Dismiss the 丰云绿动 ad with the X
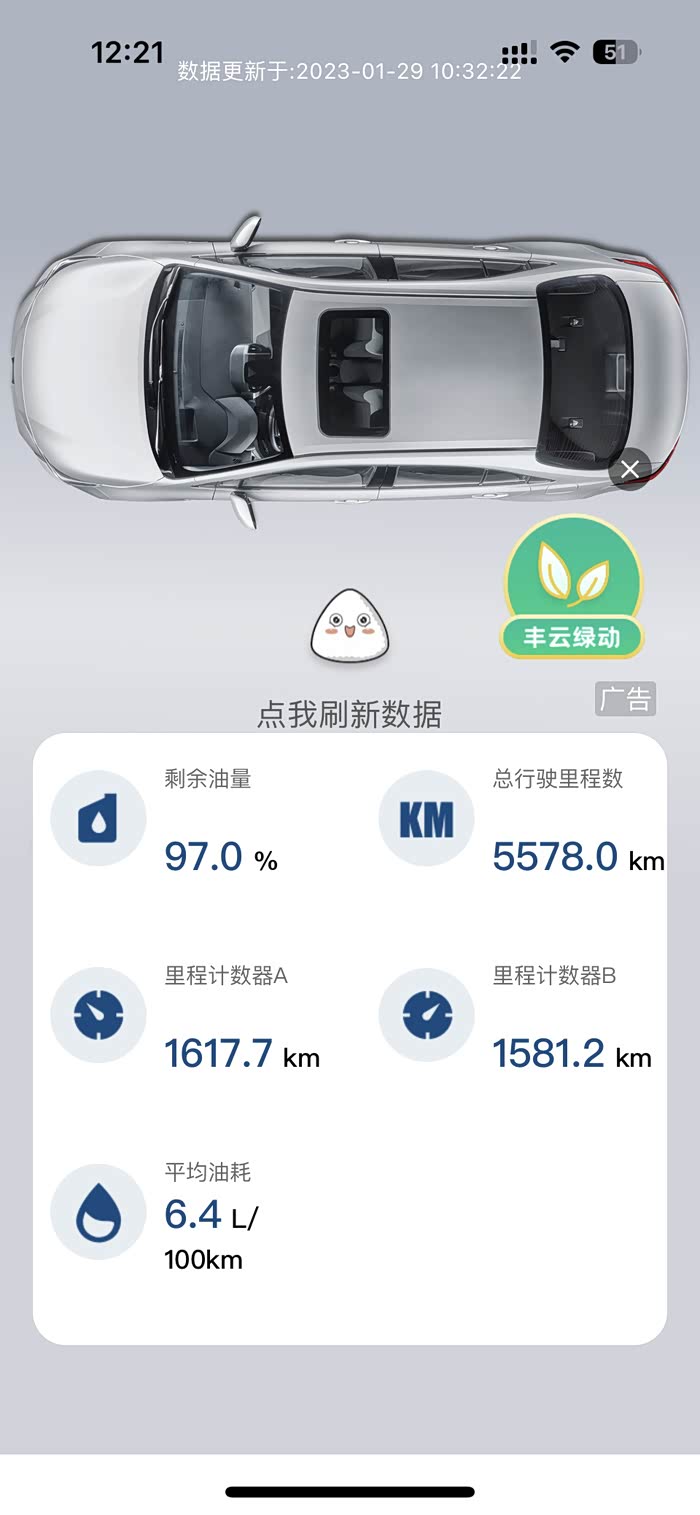Screen dimensions: 700x1515 pyautogui.click(x=630, y=469)
